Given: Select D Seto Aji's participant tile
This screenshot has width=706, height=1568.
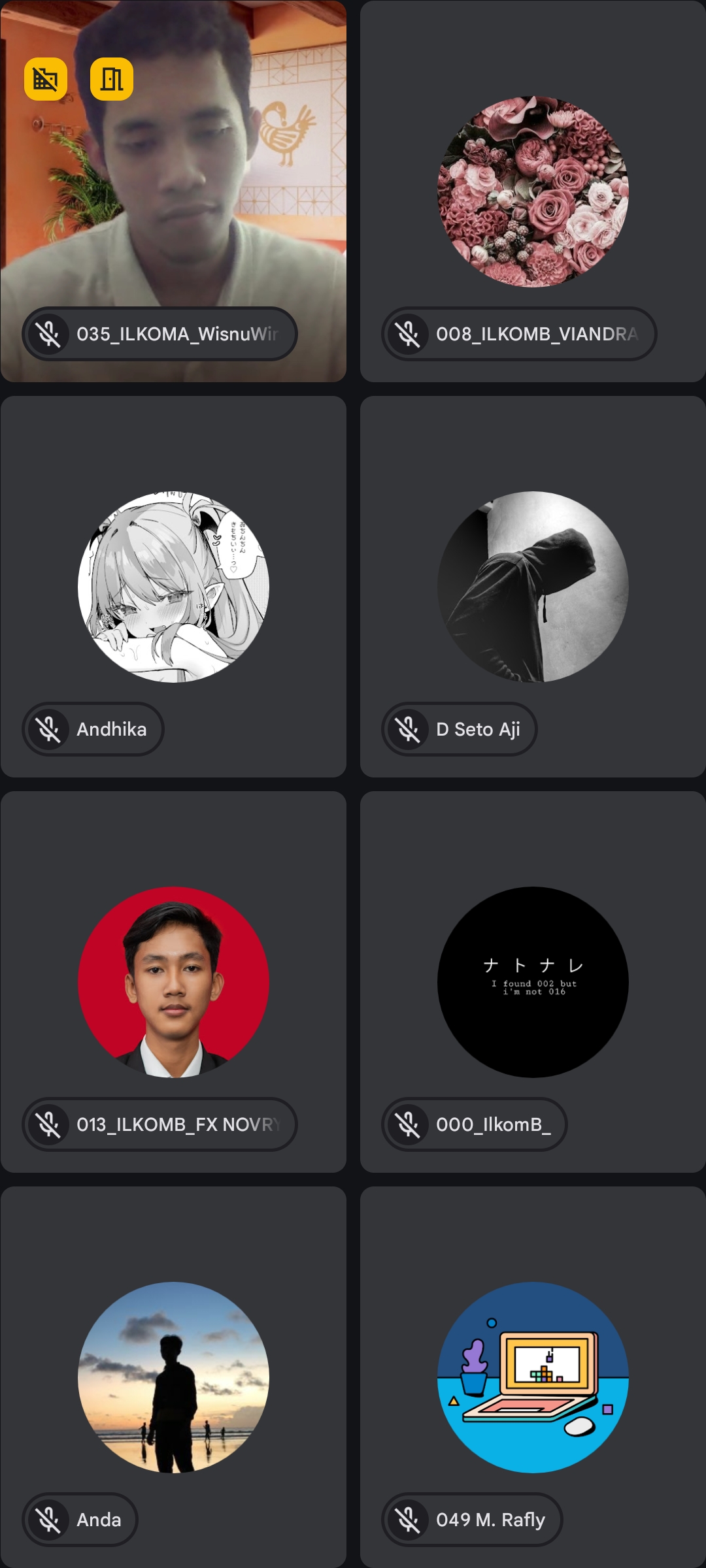Looking at the screenshot, I should point(533,587).
